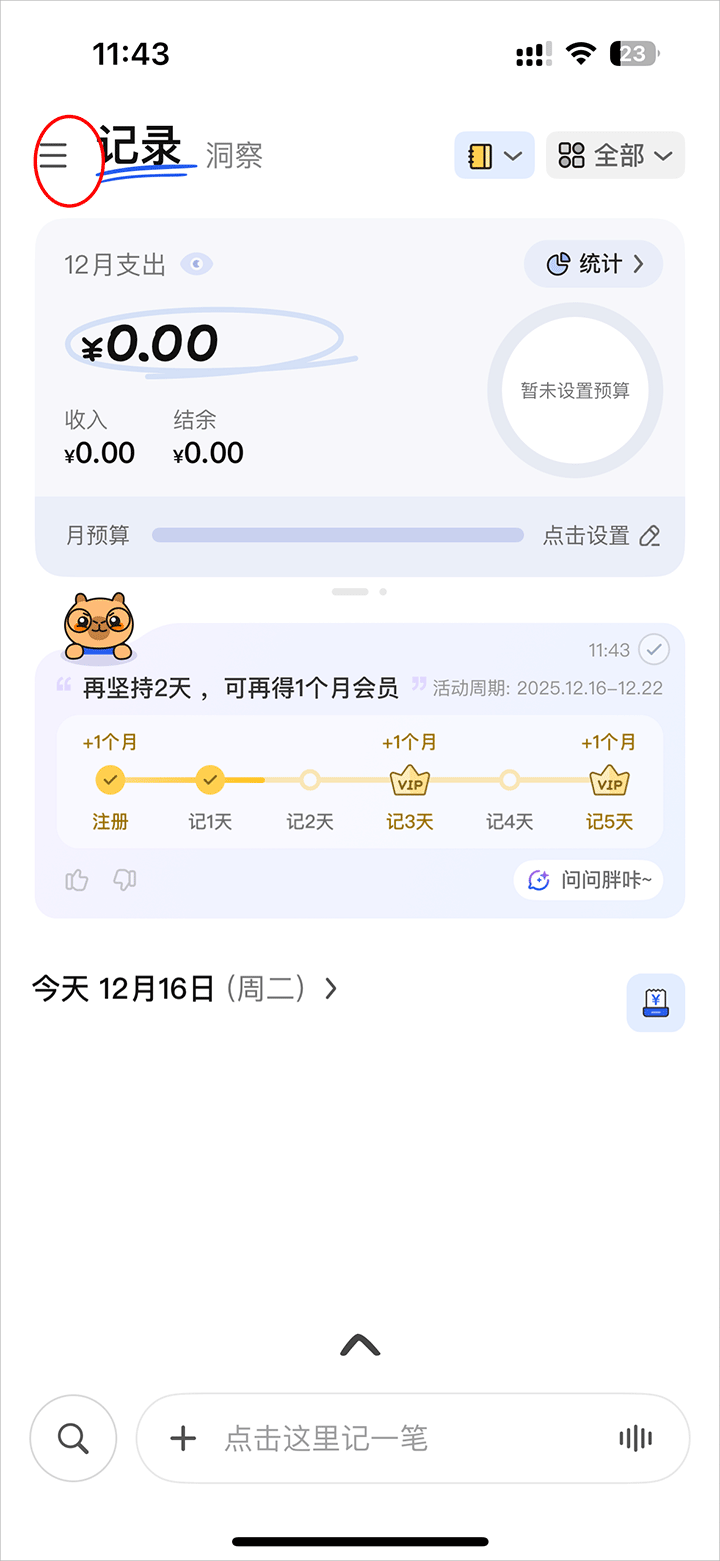Mark the 11:43 activity card as checked
Image resolution: width=720 pixels, height=1561 pixels.
[654, 650]
